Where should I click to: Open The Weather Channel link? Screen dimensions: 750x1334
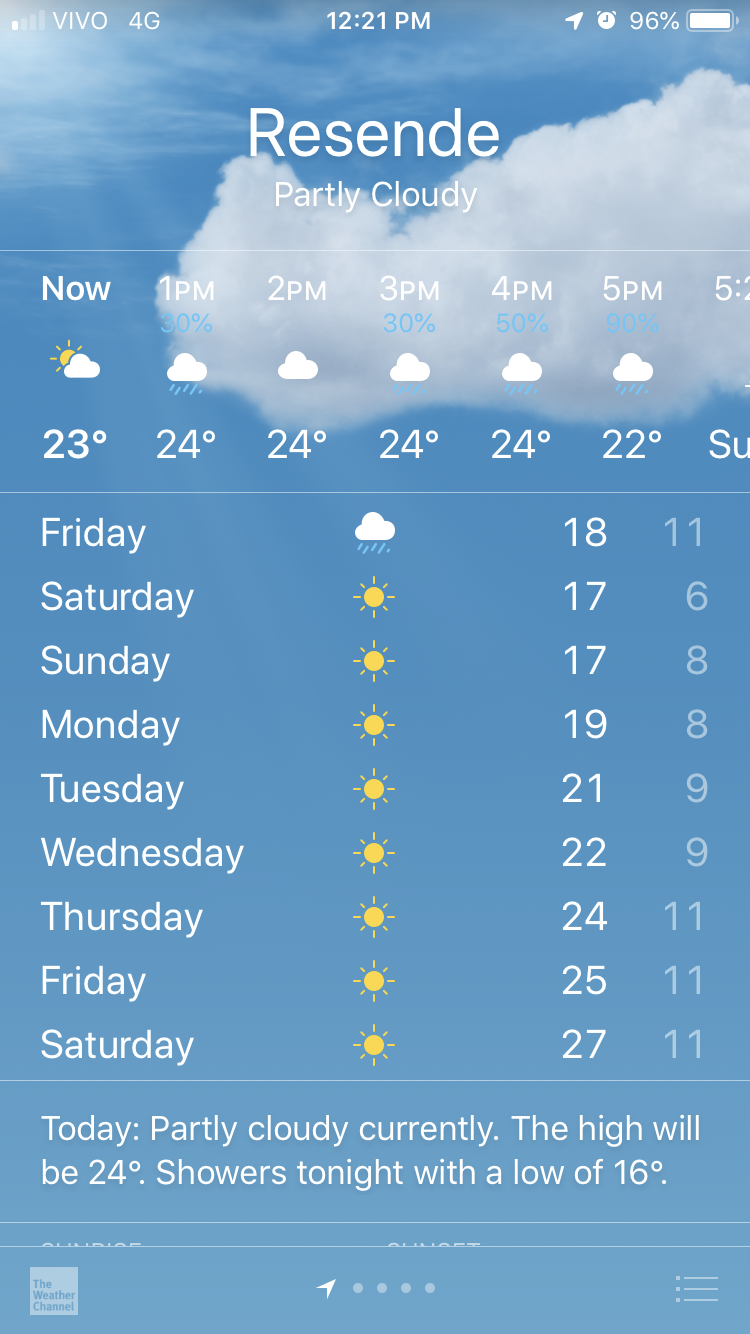(x=54, y=1290)
